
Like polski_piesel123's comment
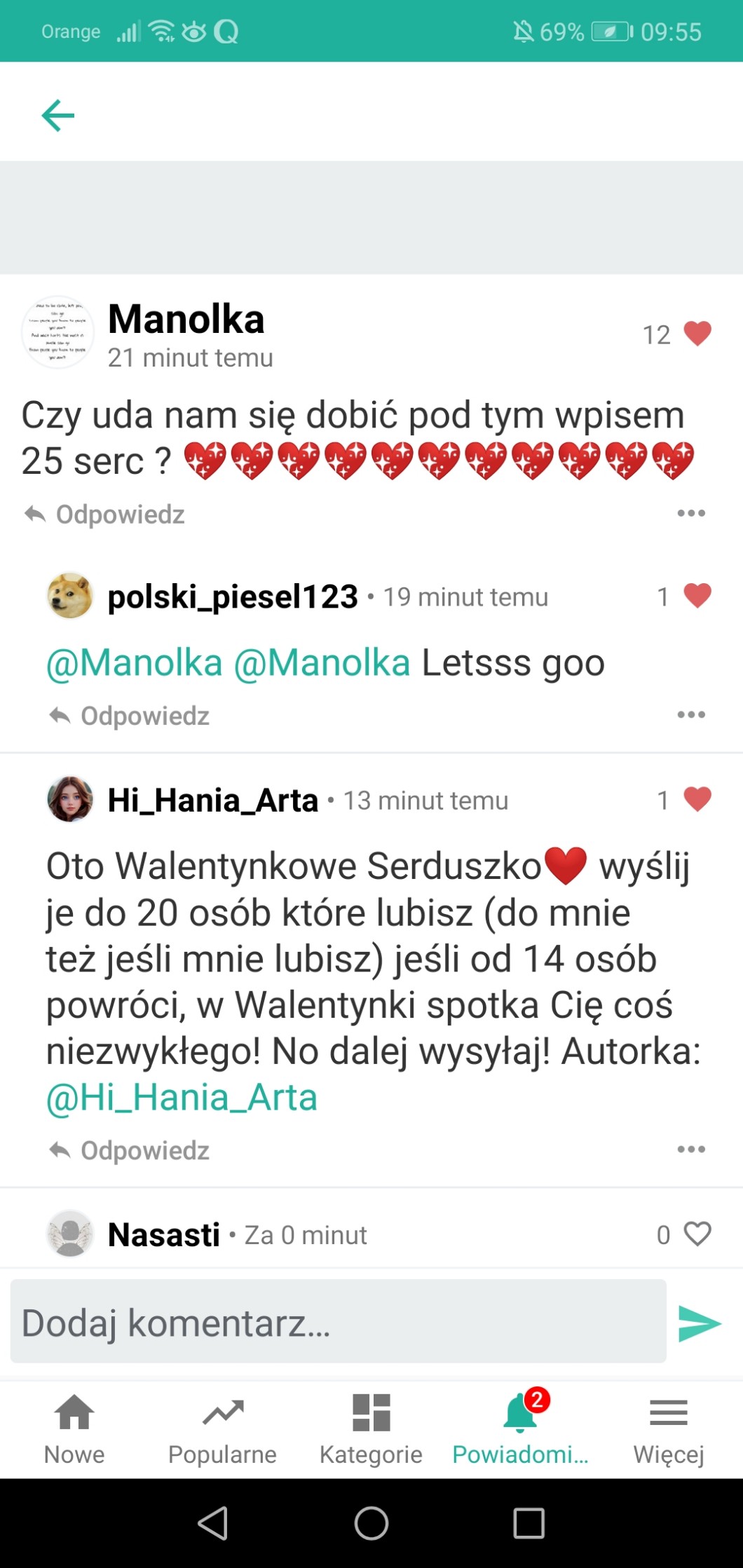point(697,596)
